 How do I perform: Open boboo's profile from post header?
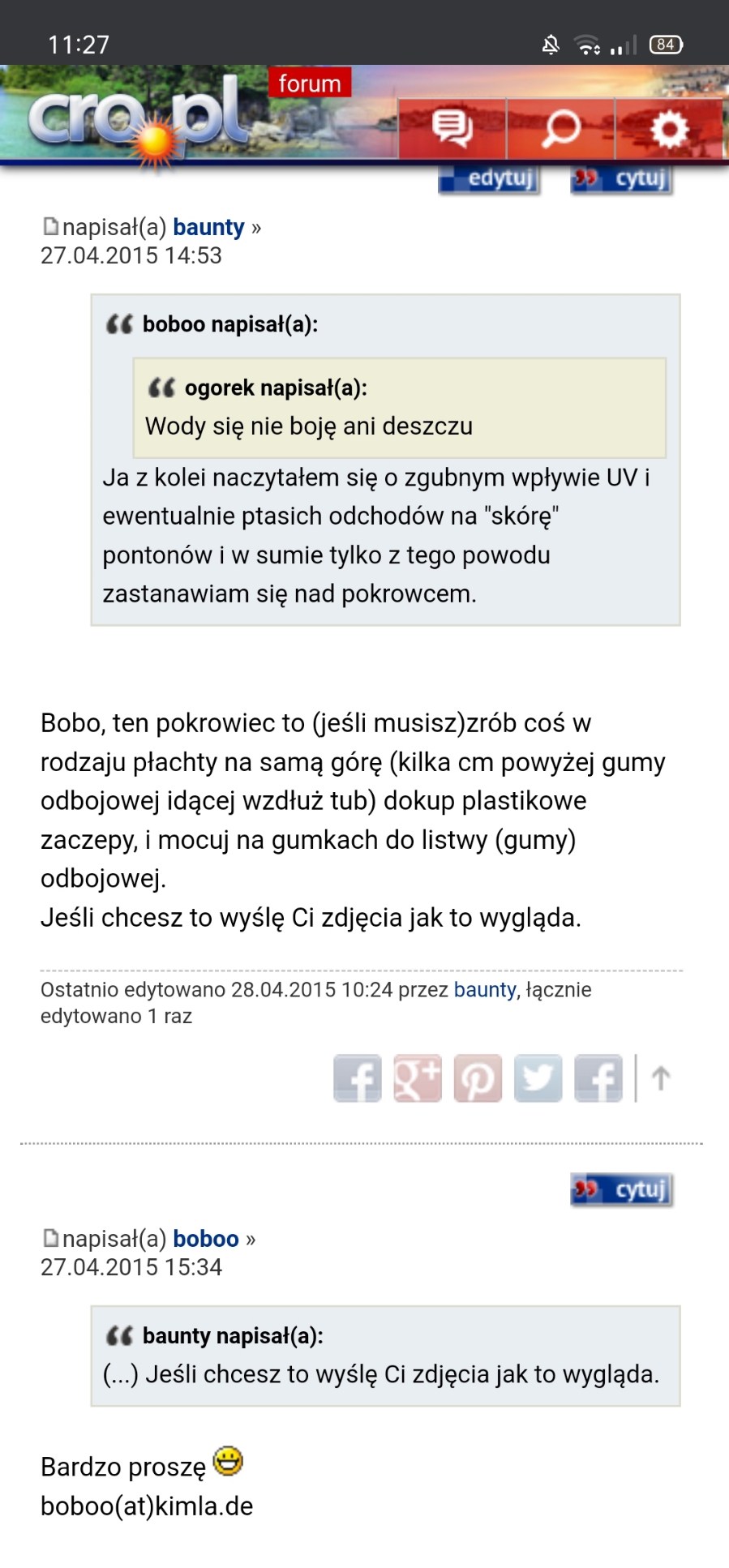(205, 1239)
